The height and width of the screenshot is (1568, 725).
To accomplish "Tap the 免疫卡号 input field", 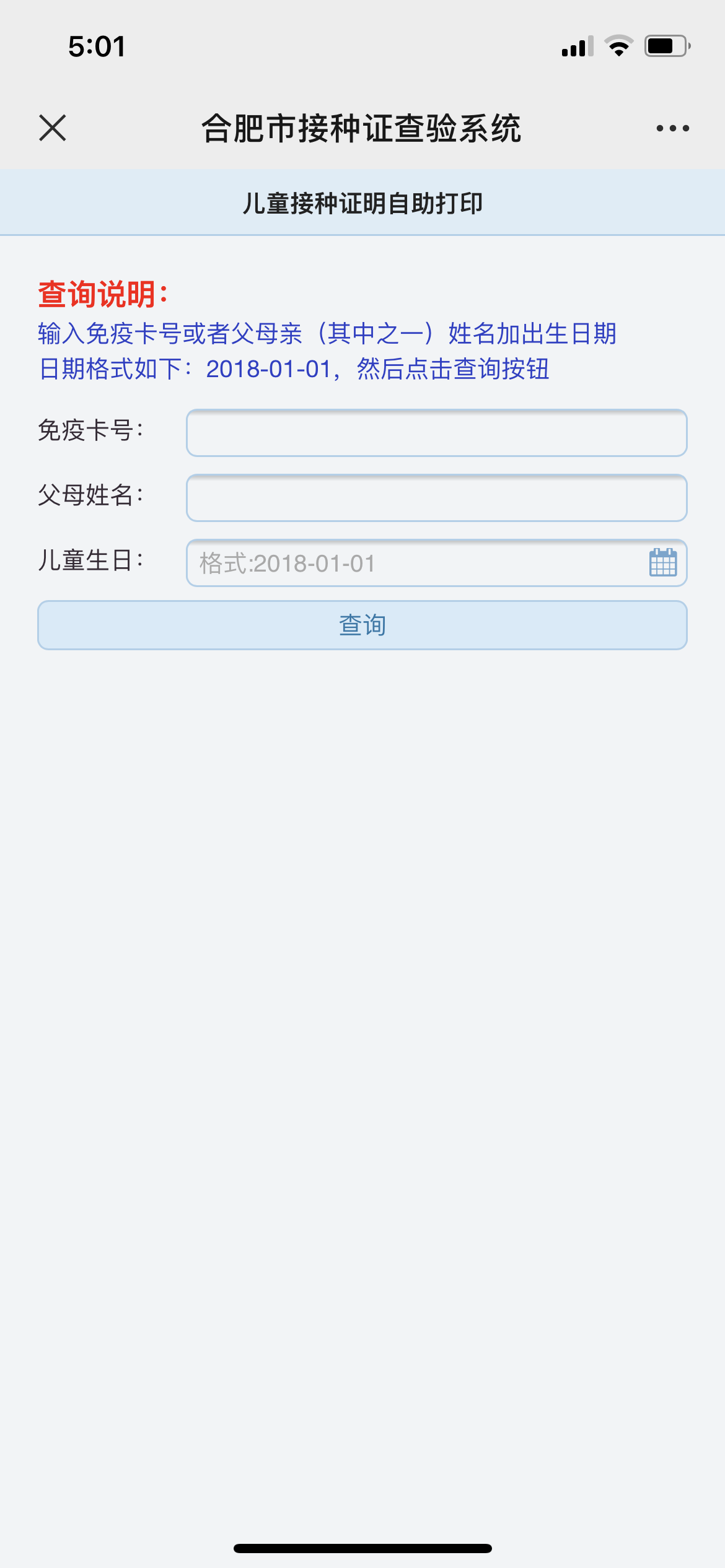I will pyautogui.click(x=437, y=433).
